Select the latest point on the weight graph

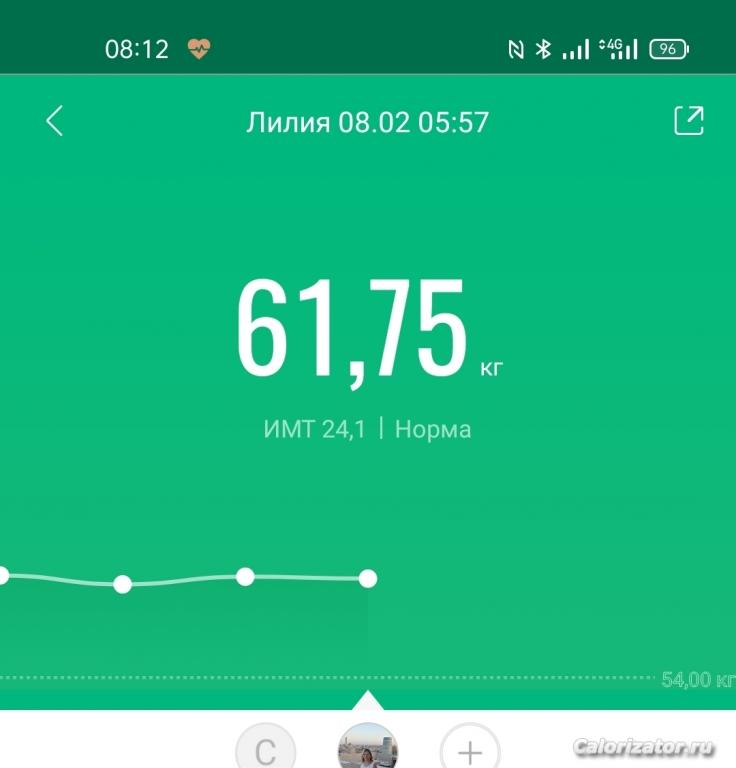pyautogui.click(x=368, y=578)
